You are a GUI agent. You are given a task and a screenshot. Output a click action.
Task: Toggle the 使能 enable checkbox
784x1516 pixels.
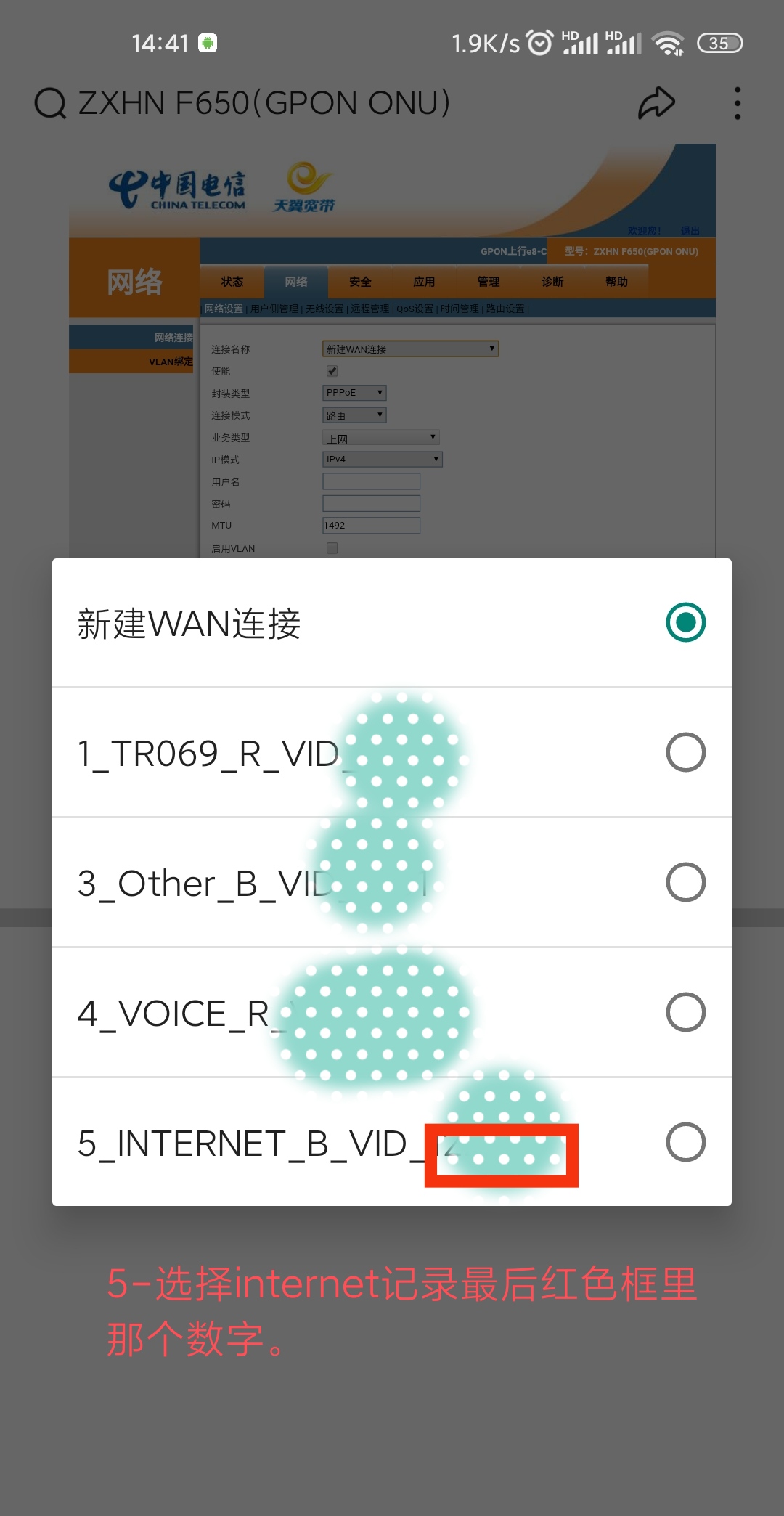(332, 370)
